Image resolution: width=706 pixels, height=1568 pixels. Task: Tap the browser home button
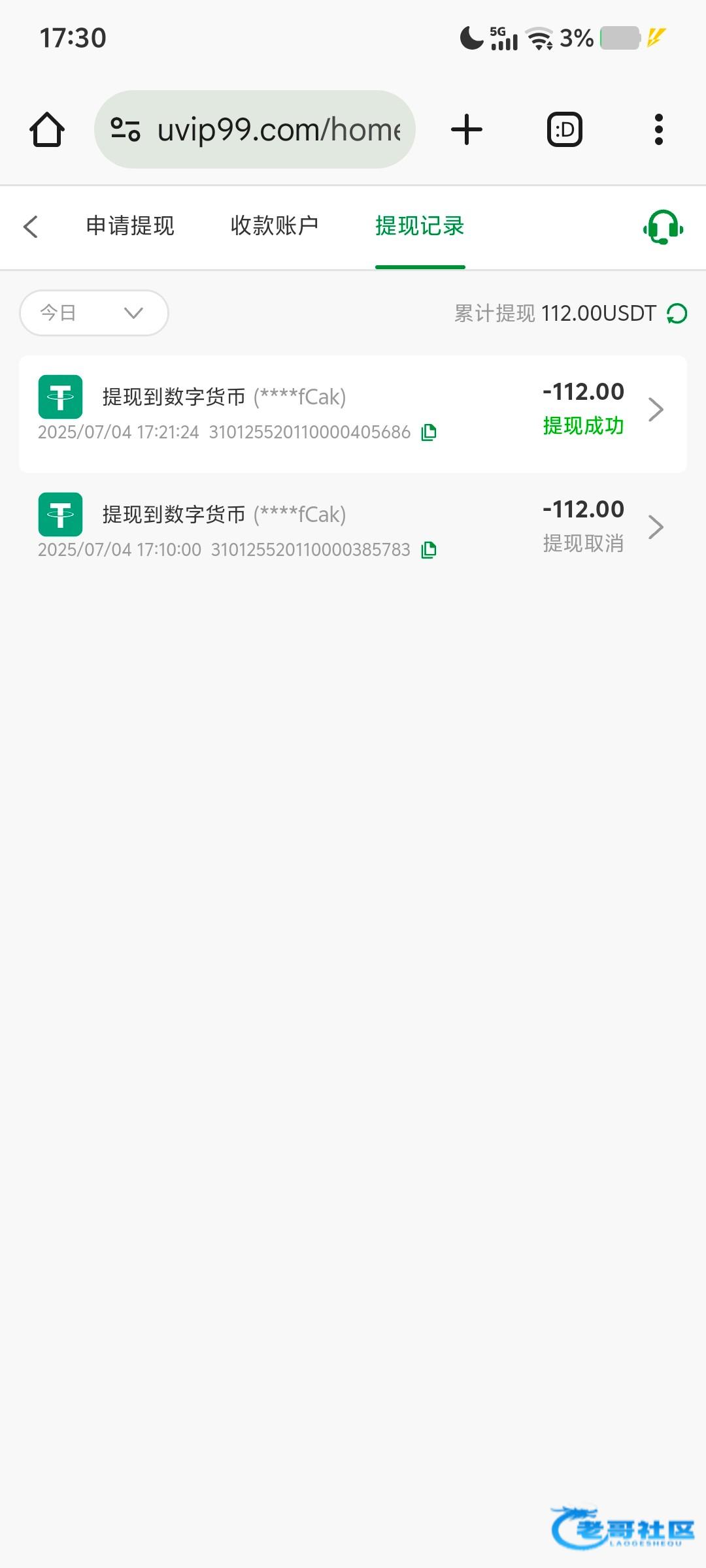point(47,129)
